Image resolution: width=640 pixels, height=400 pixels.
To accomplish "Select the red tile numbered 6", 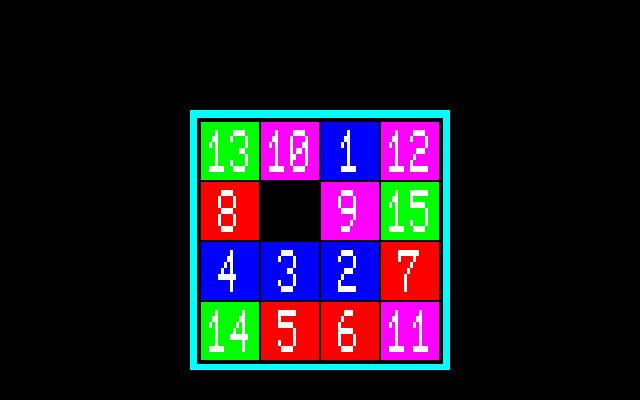I will [350, 331].
